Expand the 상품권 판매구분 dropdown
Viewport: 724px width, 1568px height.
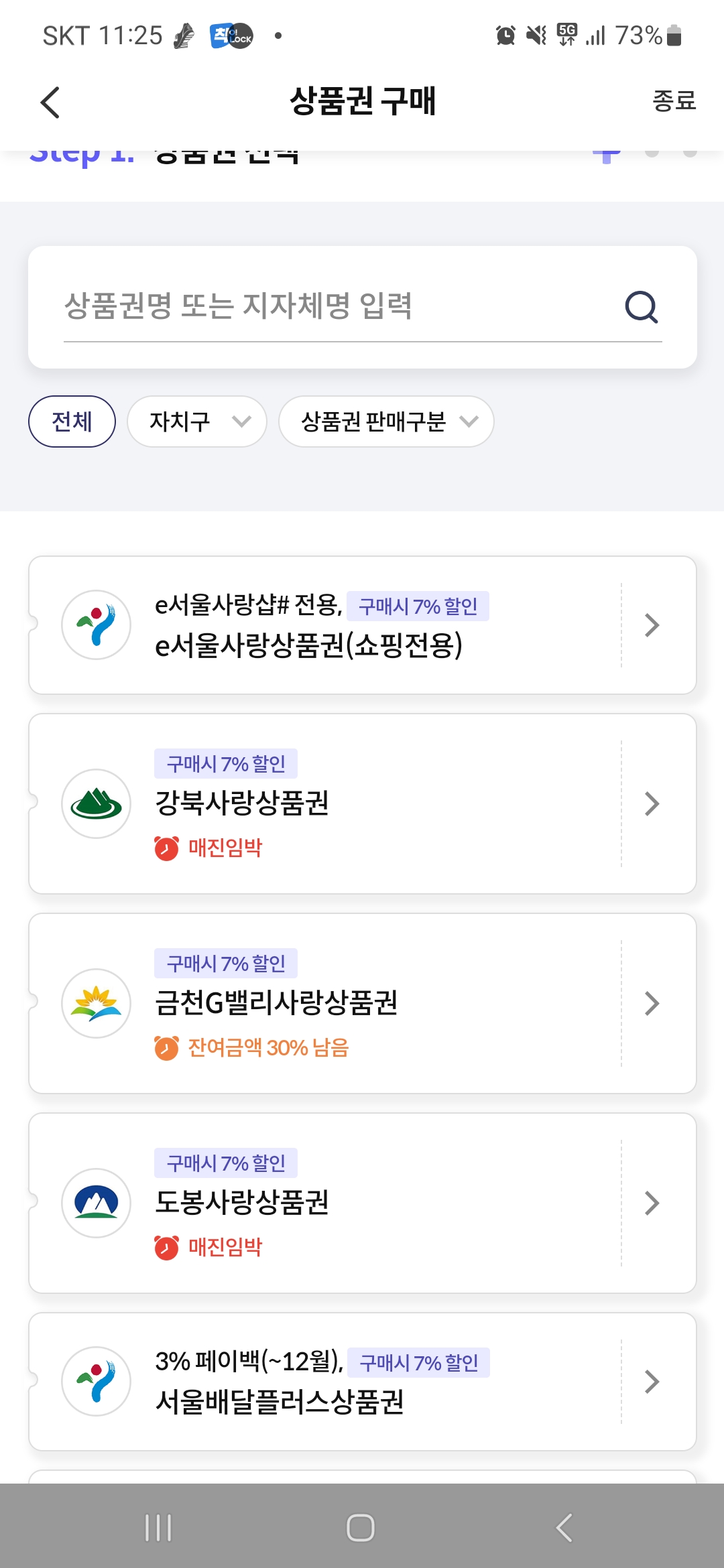coord(386,421)
